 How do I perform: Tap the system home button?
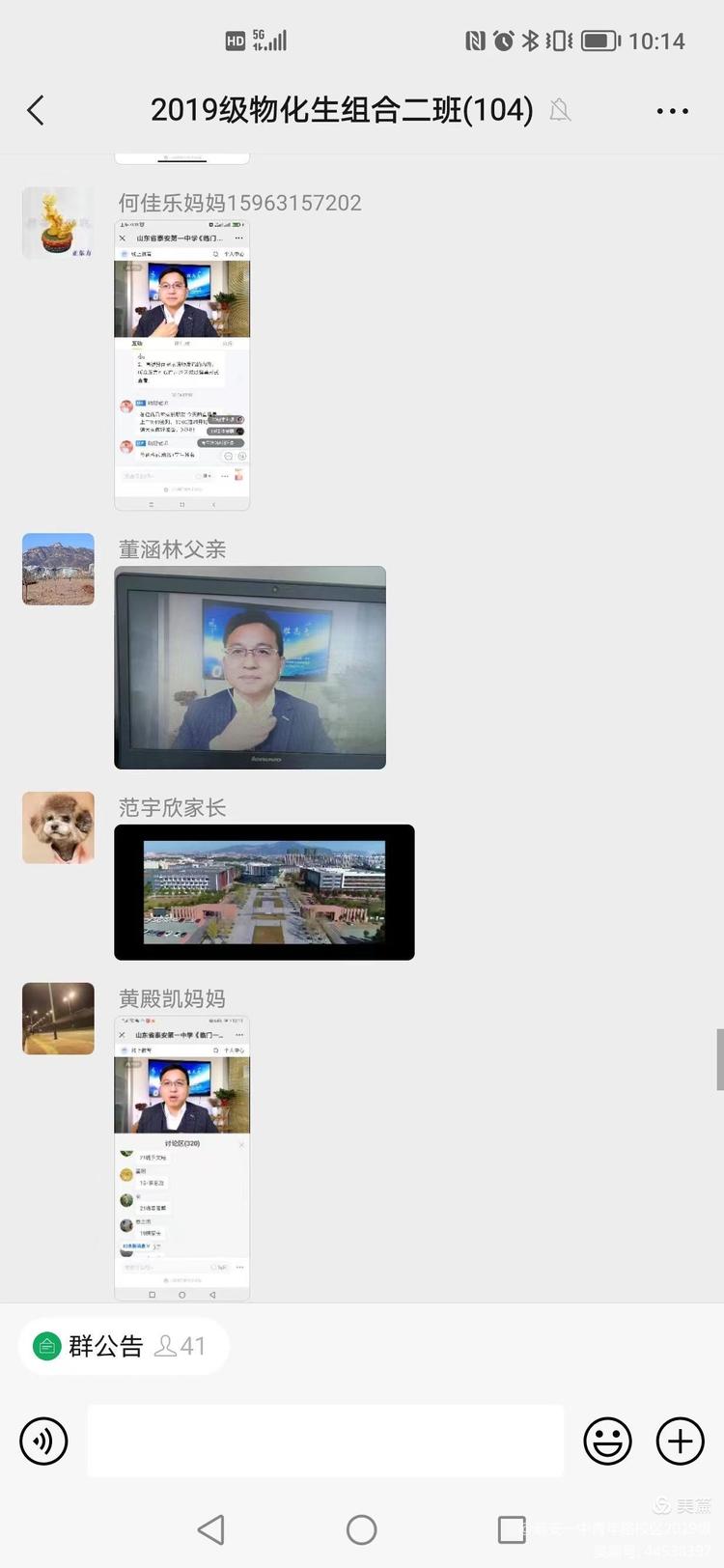(x=361, y=1529)
